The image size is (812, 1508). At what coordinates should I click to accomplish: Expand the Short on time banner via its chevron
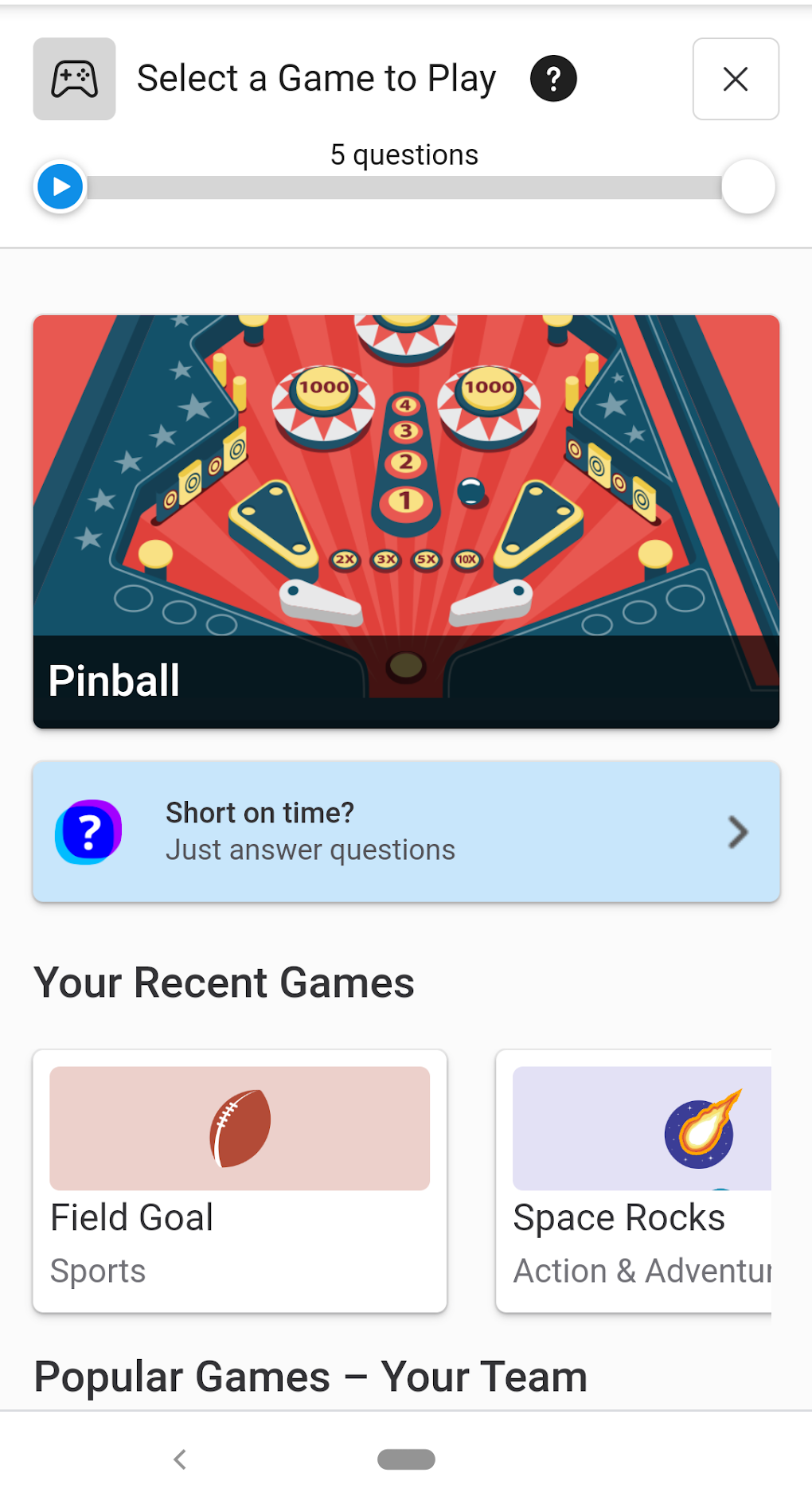click(736, 831)
